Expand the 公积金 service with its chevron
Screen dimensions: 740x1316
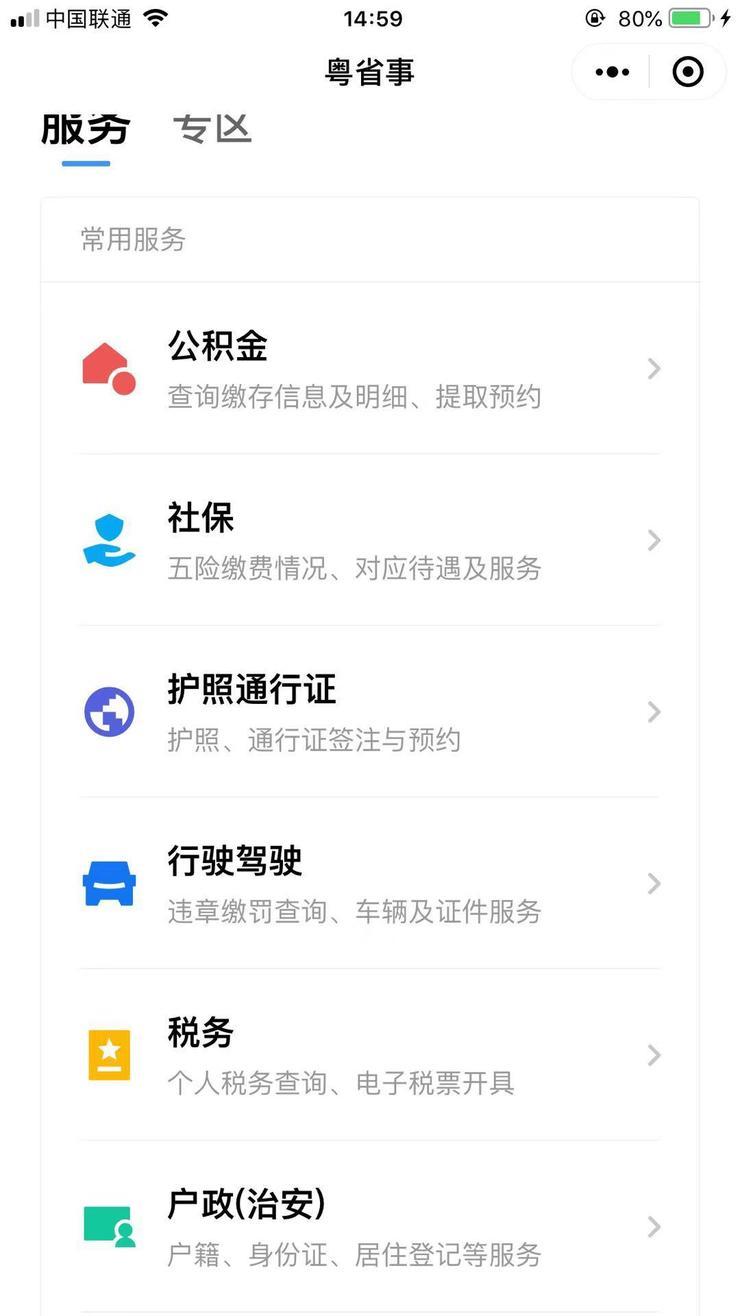pyautogui.click(x=654, y=369)
